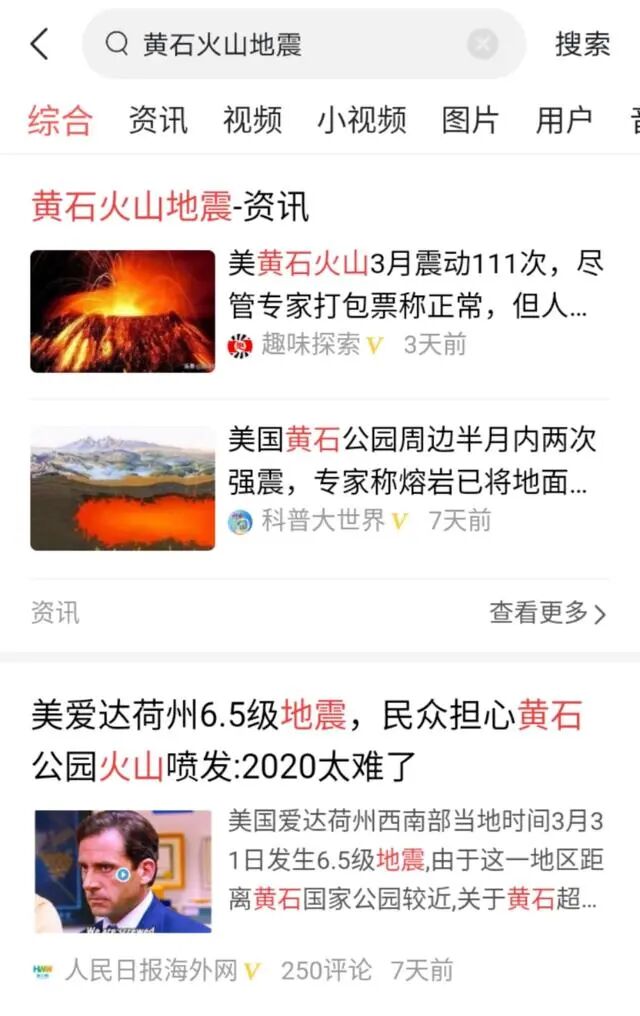Open article 美黄石火山3月震动111次
The height and width of the screenshot is (1016, 640).
point(415,285)
